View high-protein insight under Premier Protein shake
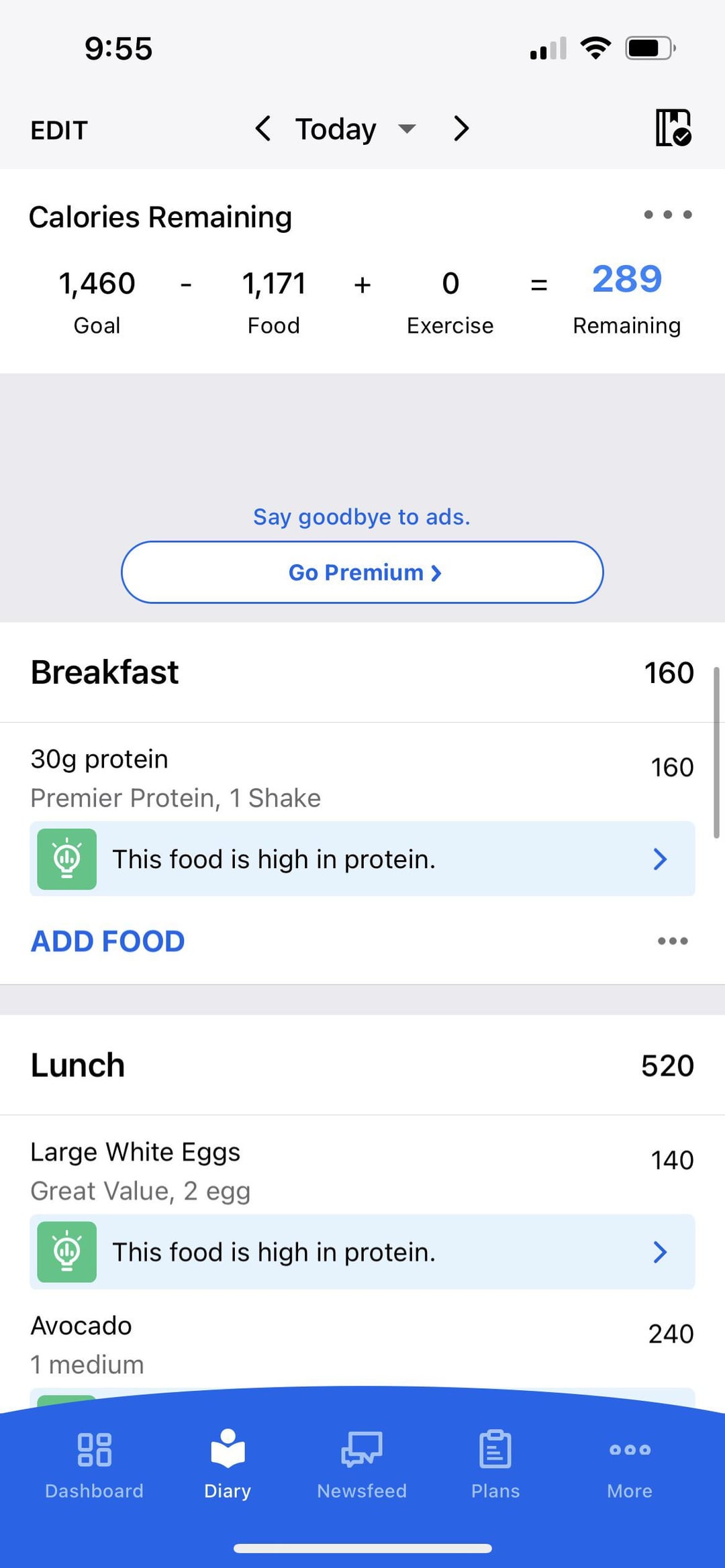 pyautogui.click(x=362, y=859)
